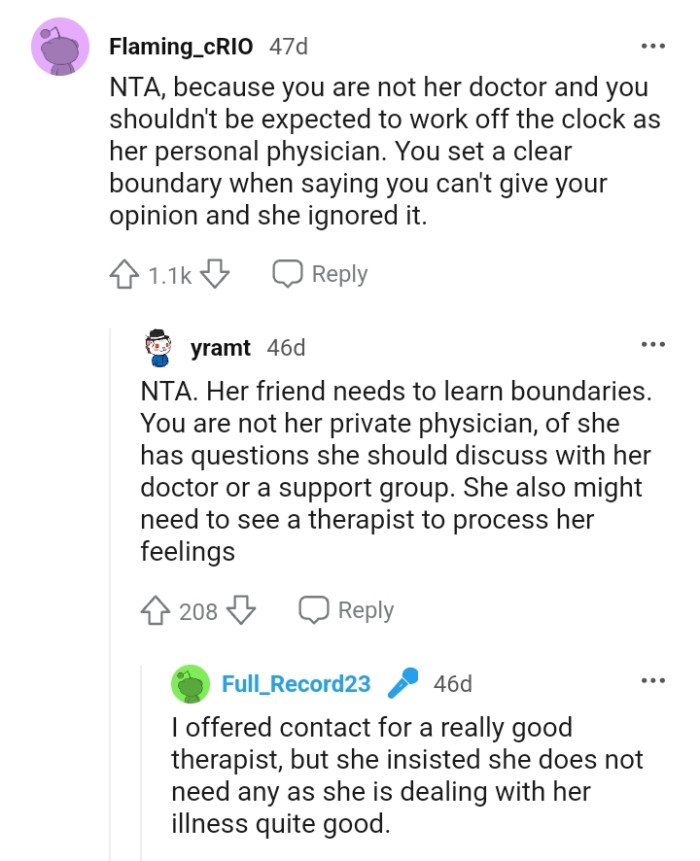Upvote Flaming_cRIO's comment
700x861 pixels.
[x=123, y=274]
